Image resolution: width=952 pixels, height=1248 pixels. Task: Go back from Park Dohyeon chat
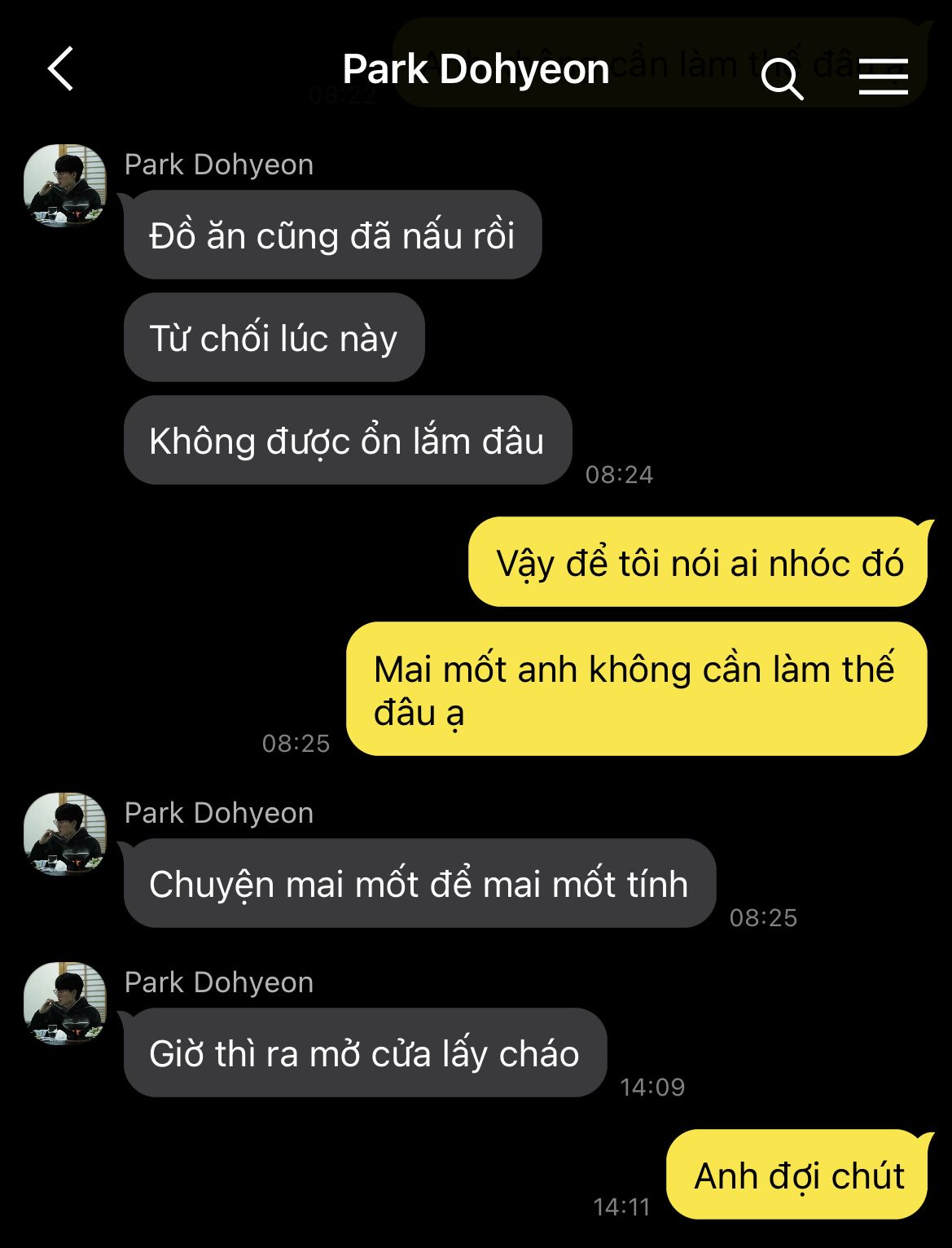tap(61, 69)
